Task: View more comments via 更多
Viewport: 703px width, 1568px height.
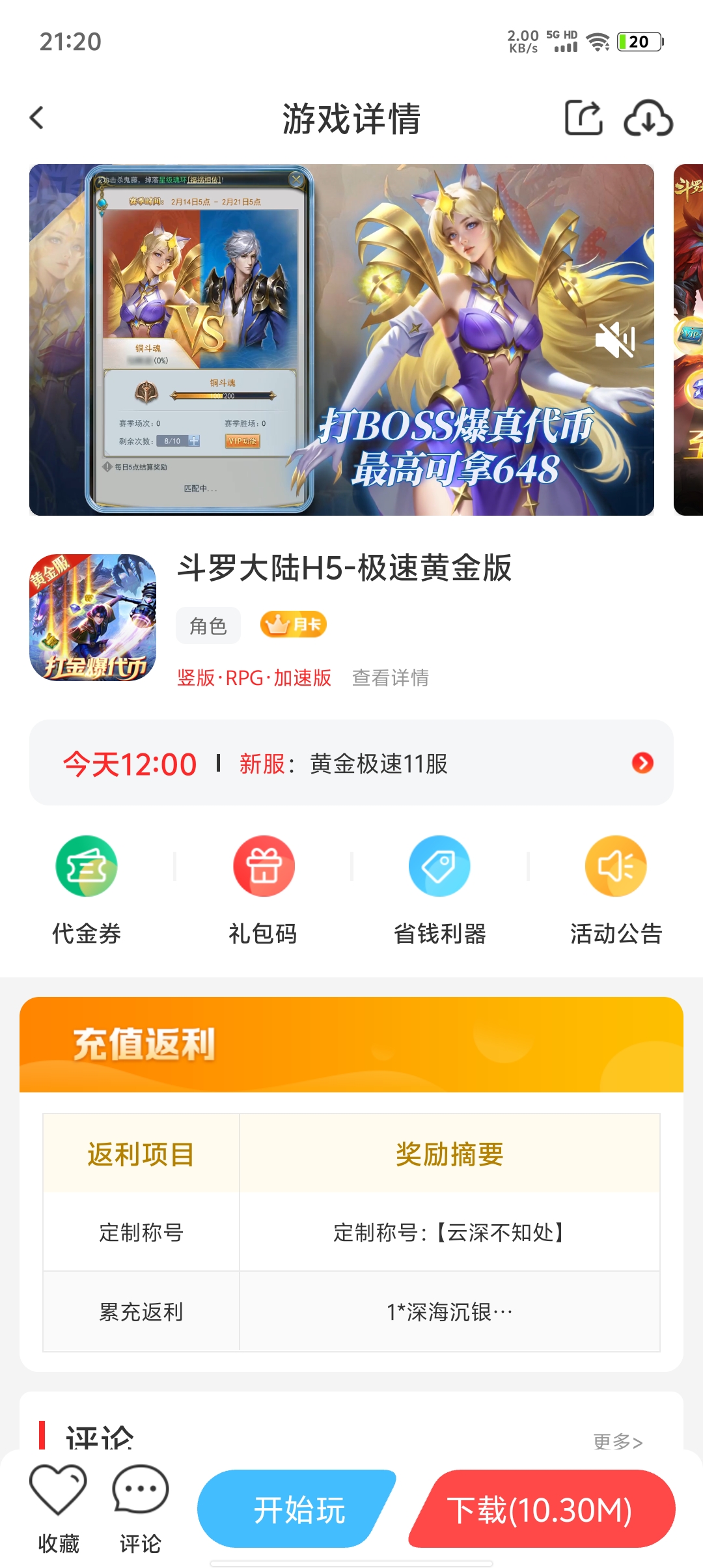Action: pos(617,1441)
